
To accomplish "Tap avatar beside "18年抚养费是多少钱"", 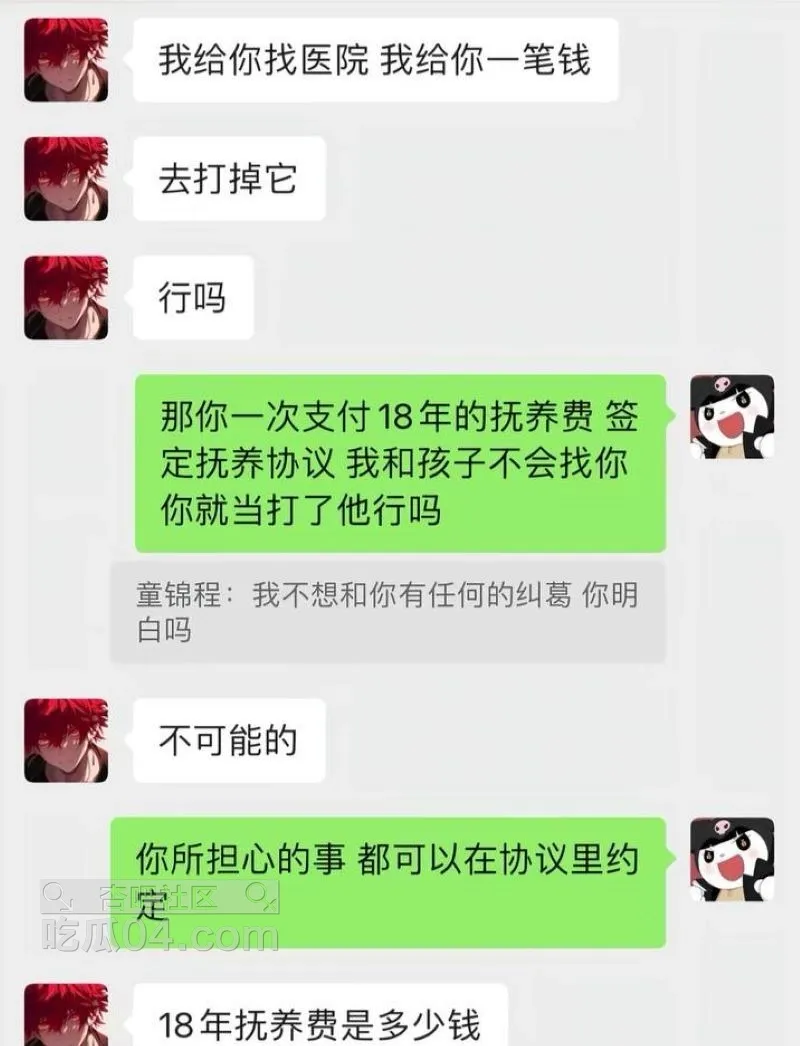I will click(x=66, y=1016).
